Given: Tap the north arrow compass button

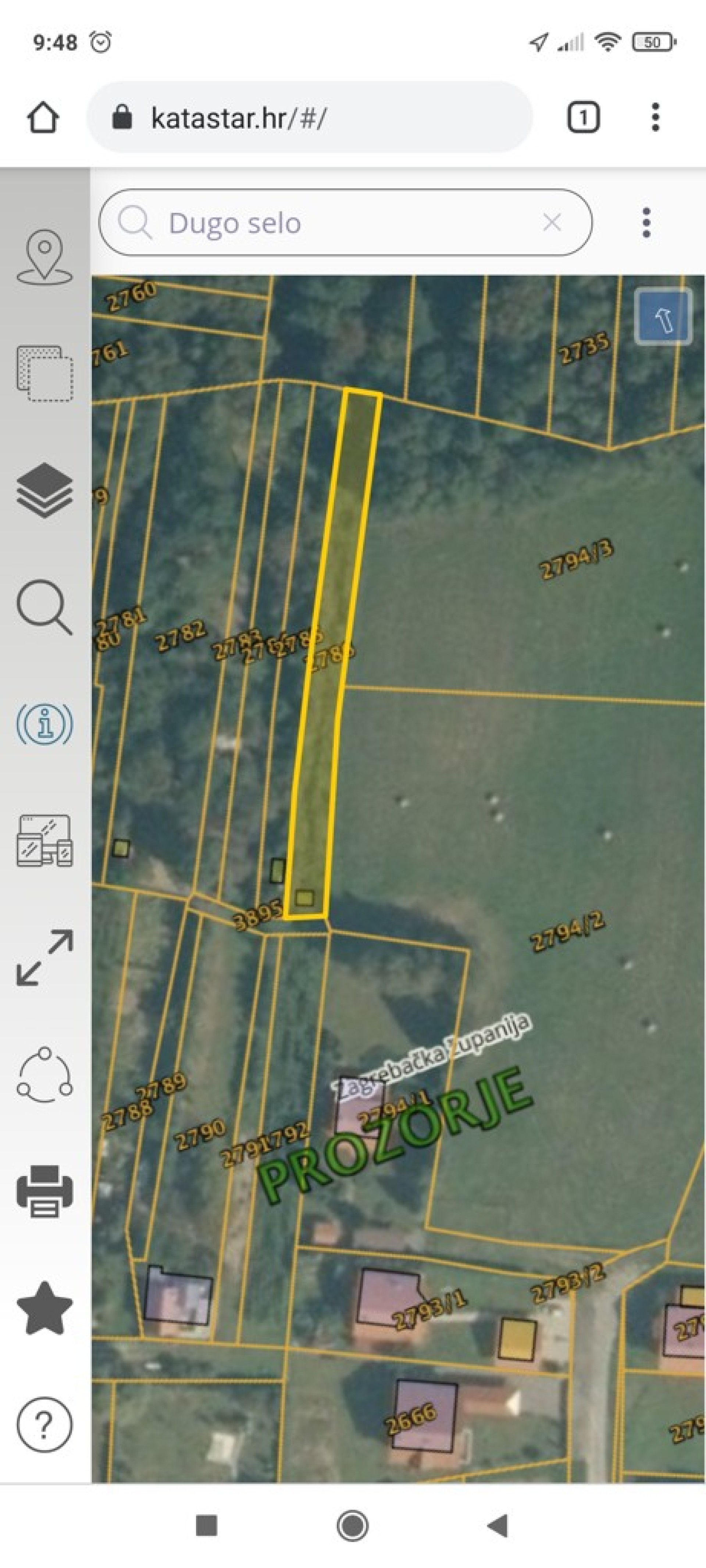Looking at the screenshot, I should click(663, 317).
